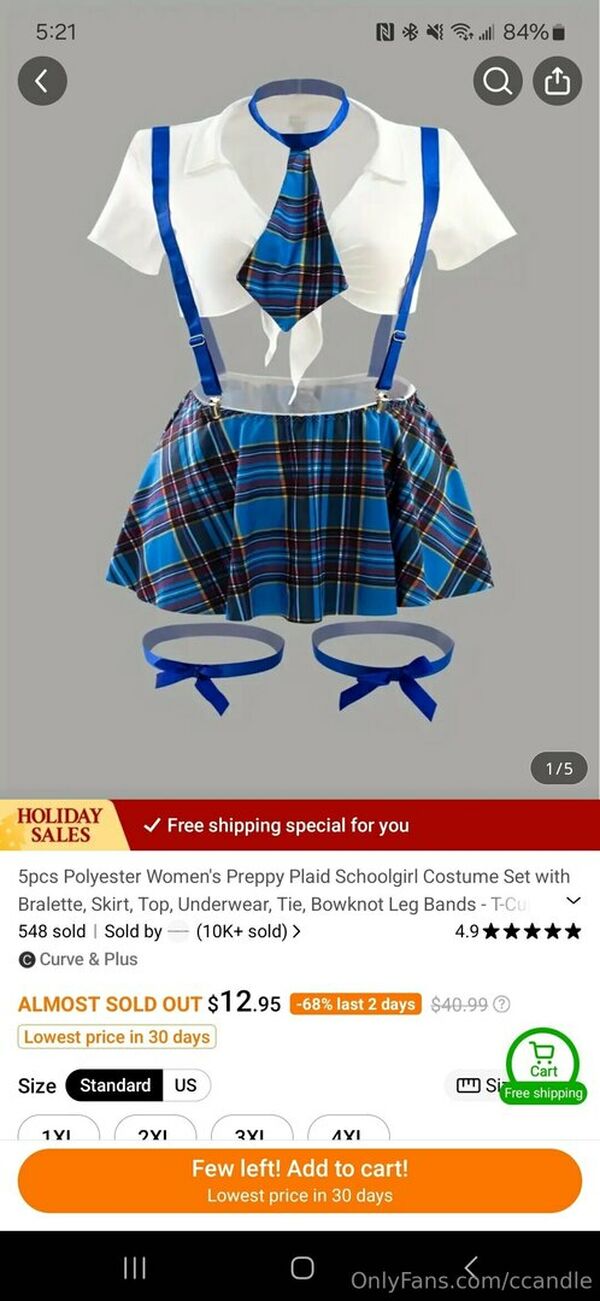Share this product listing
This screenshot has height=1301, width=600.
coord(557,81)
